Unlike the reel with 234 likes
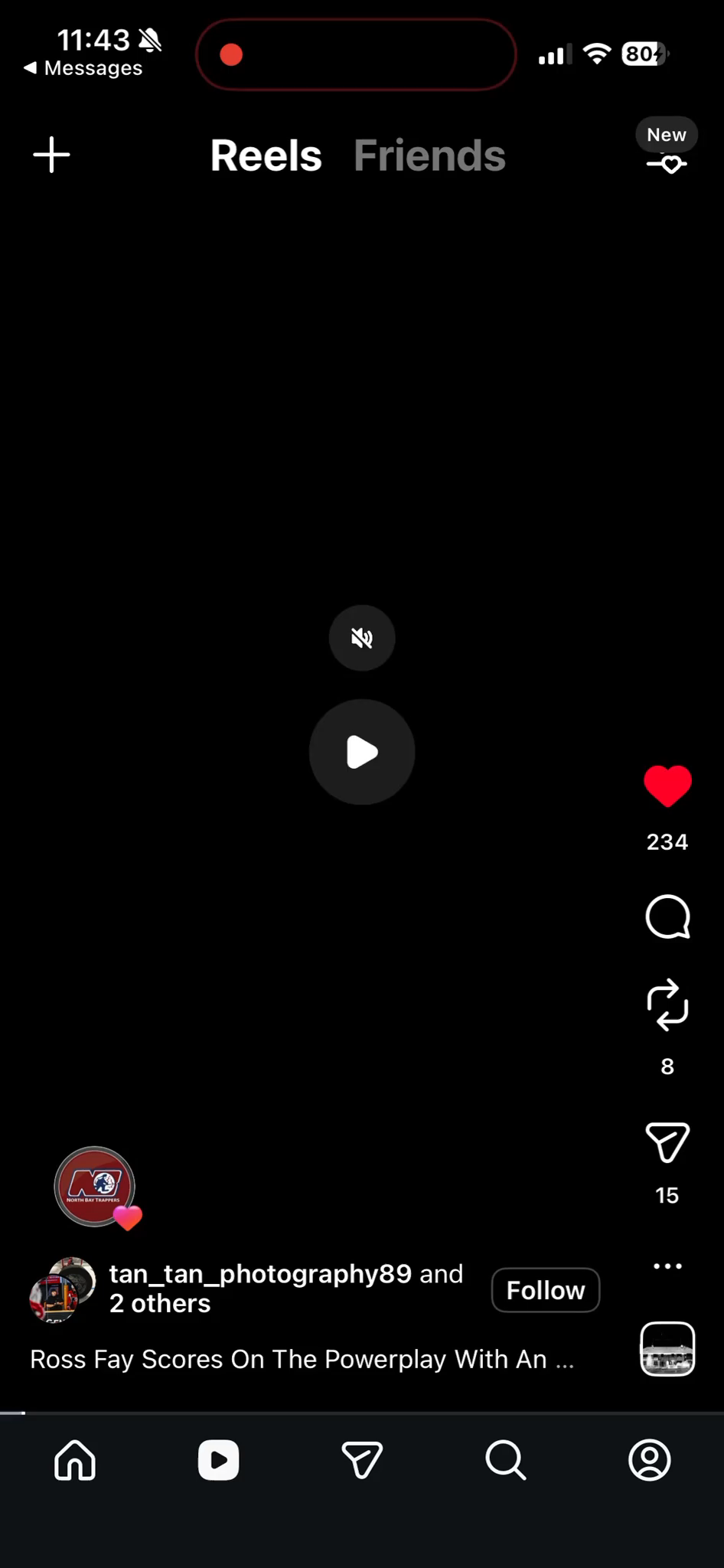 (x=667, y=786)
